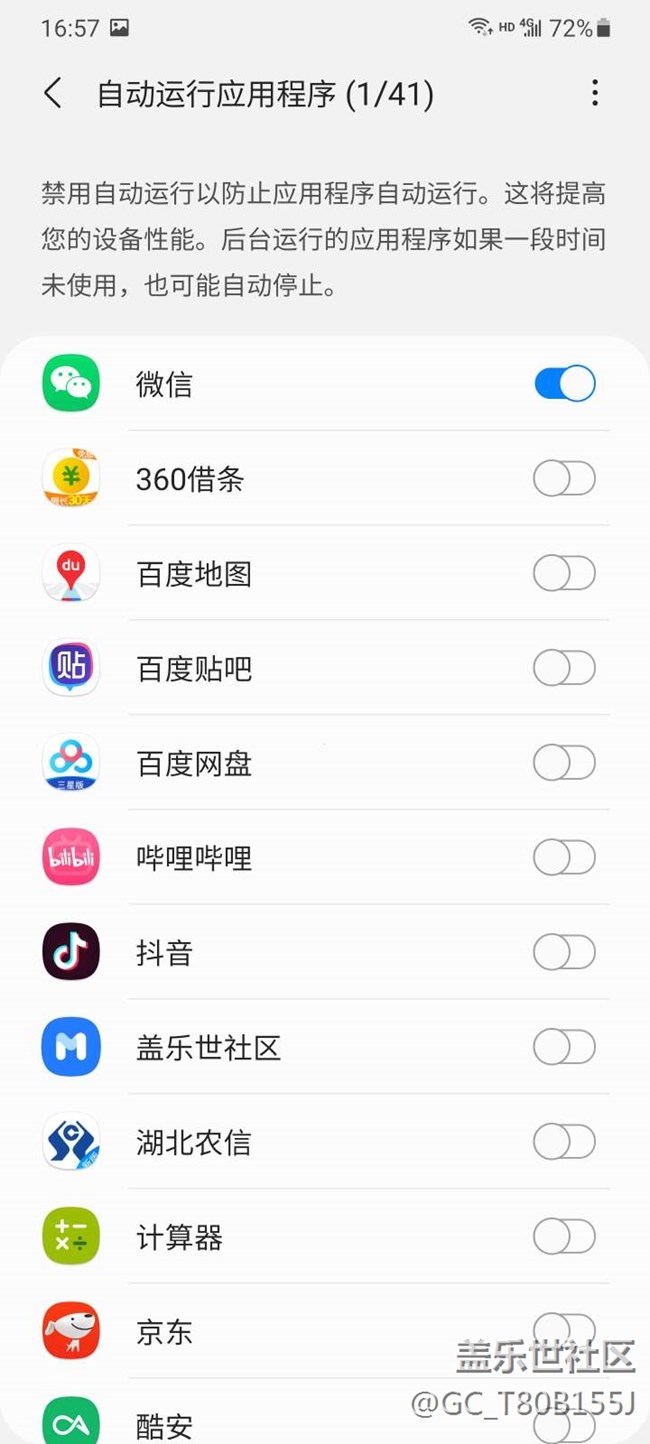Toggle the 百度贴吧 auto-run switch
Screen dimensions: 650x1444
click(565, 668)
